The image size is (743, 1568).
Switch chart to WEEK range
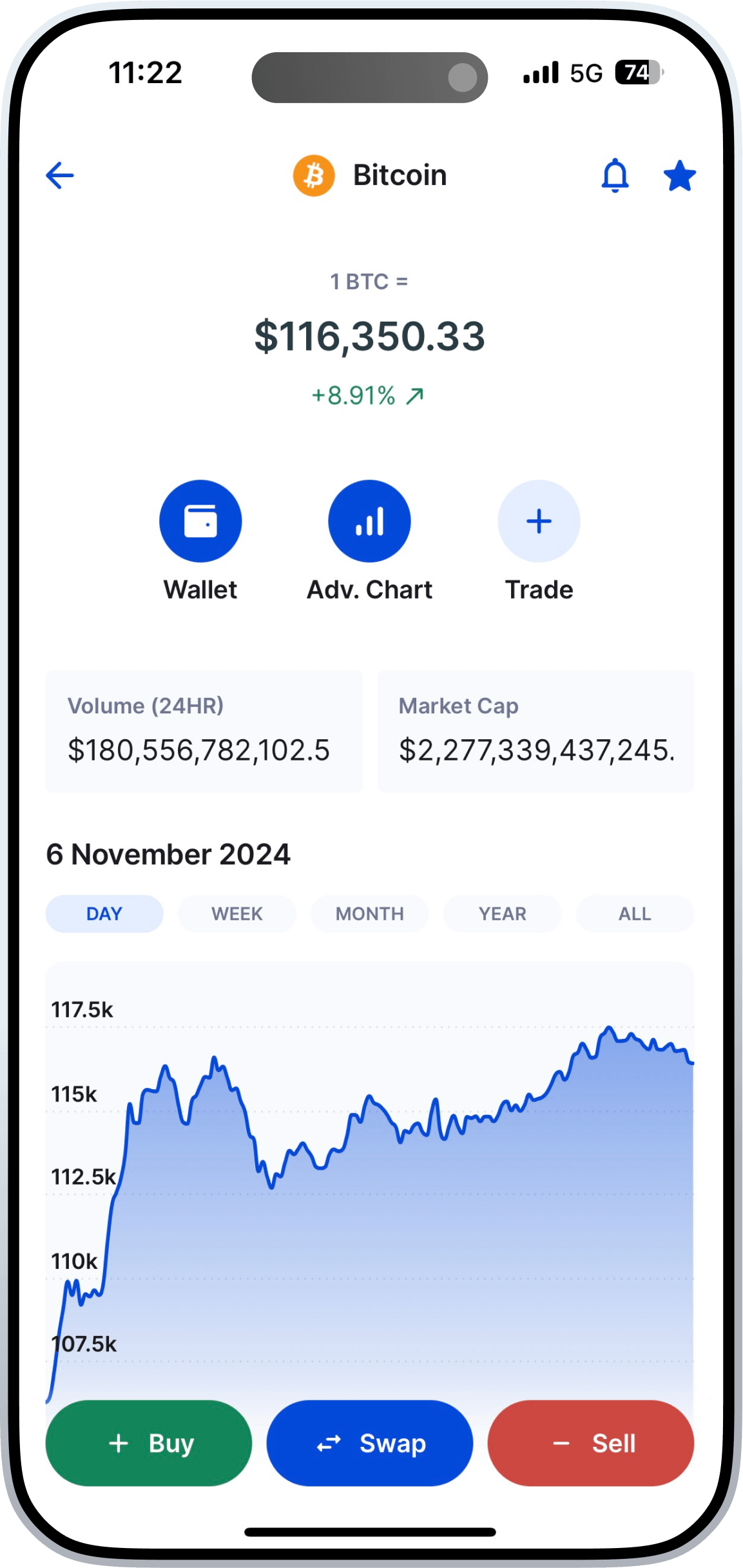[x=237, y=914]
